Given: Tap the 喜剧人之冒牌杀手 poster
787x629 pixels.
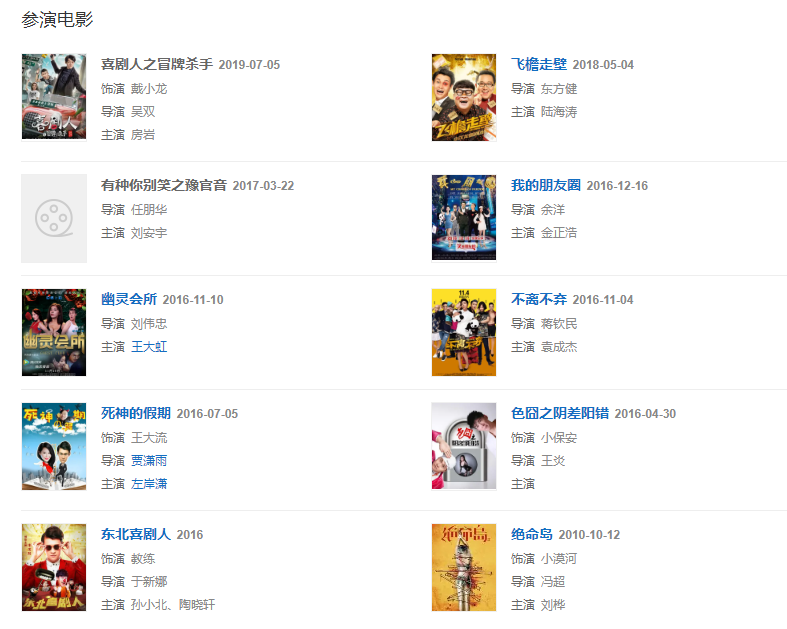Looking at the screenshot, I should click(54, 97).
